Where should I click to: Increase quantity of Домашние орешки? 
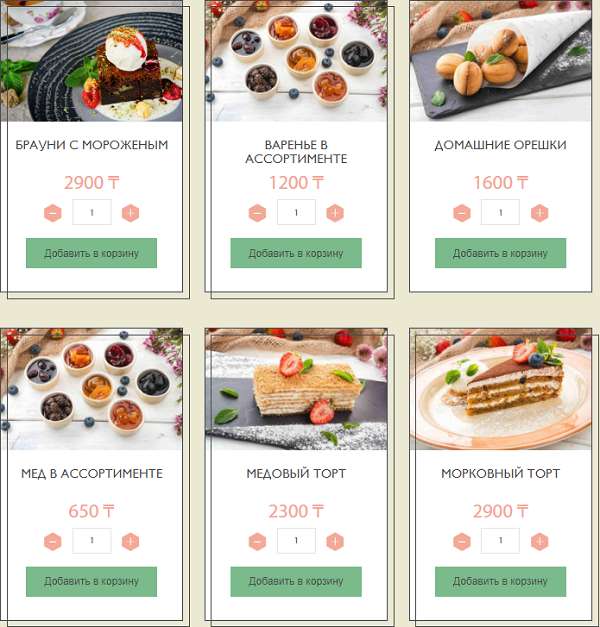[x=539, y=213]
